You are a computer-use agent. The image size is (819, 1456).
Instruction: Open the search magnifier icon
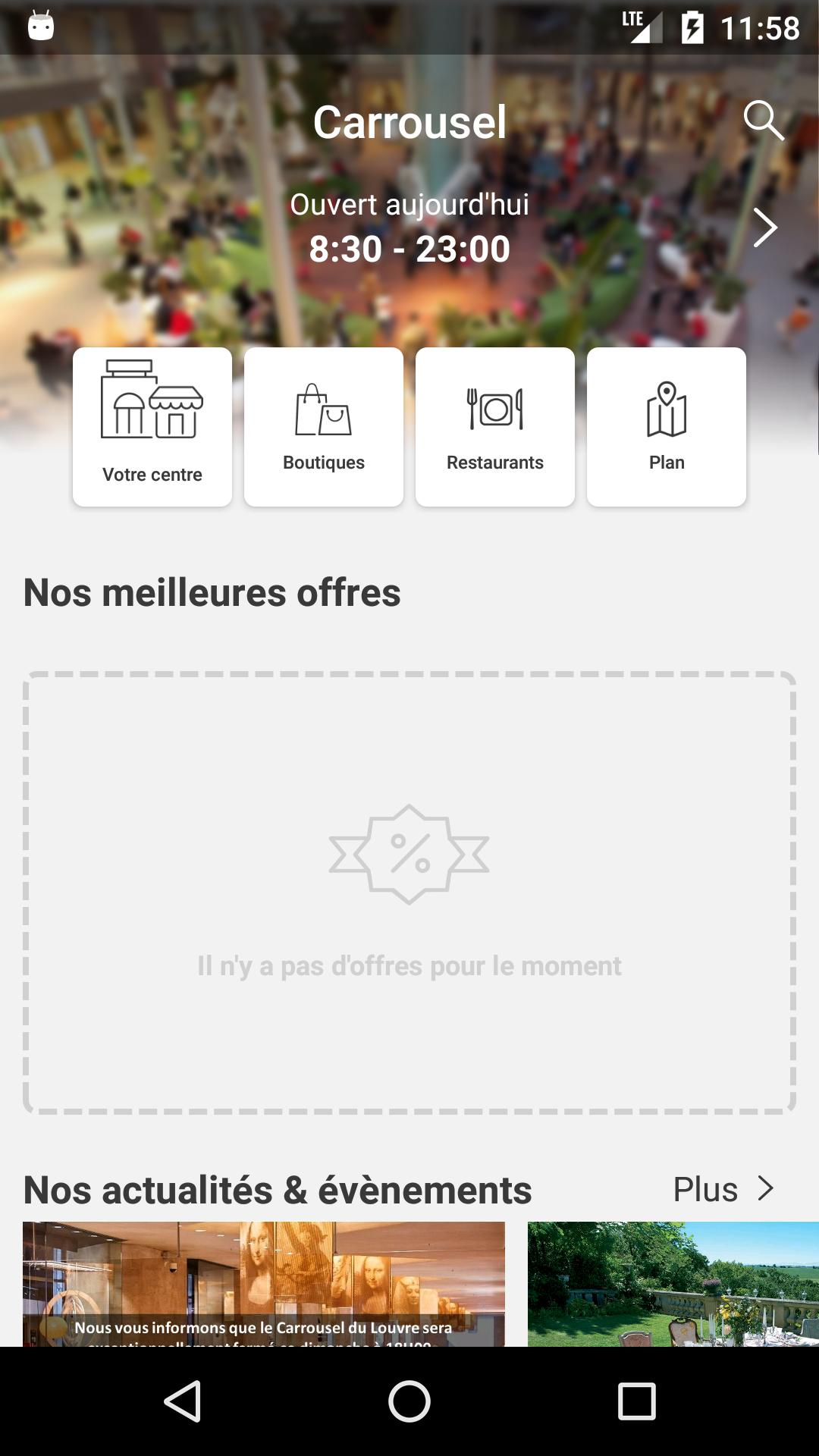(x=763, y=120)
